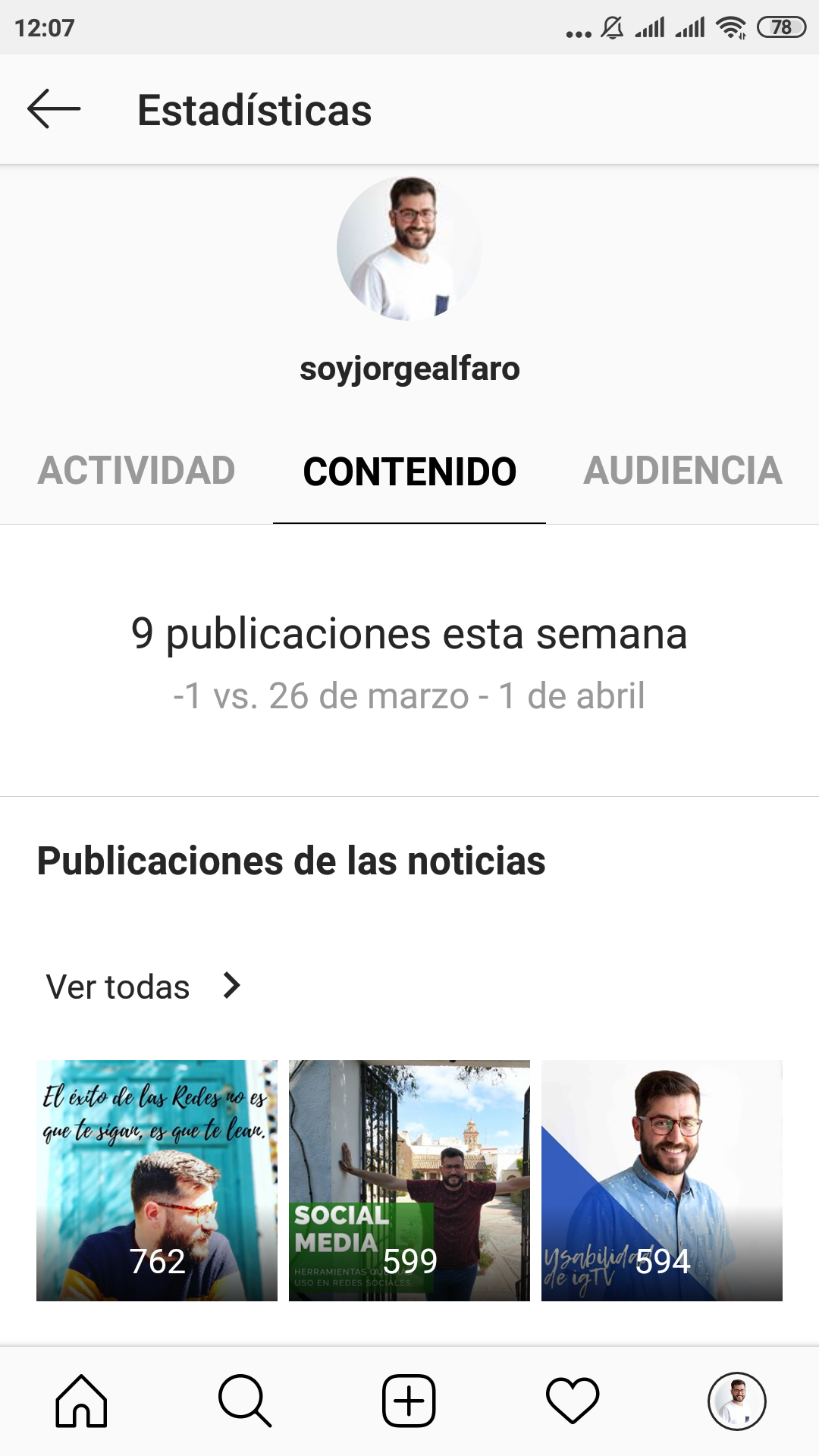
Task: Go to your profile tab
Action: (x=736, y=1401)
